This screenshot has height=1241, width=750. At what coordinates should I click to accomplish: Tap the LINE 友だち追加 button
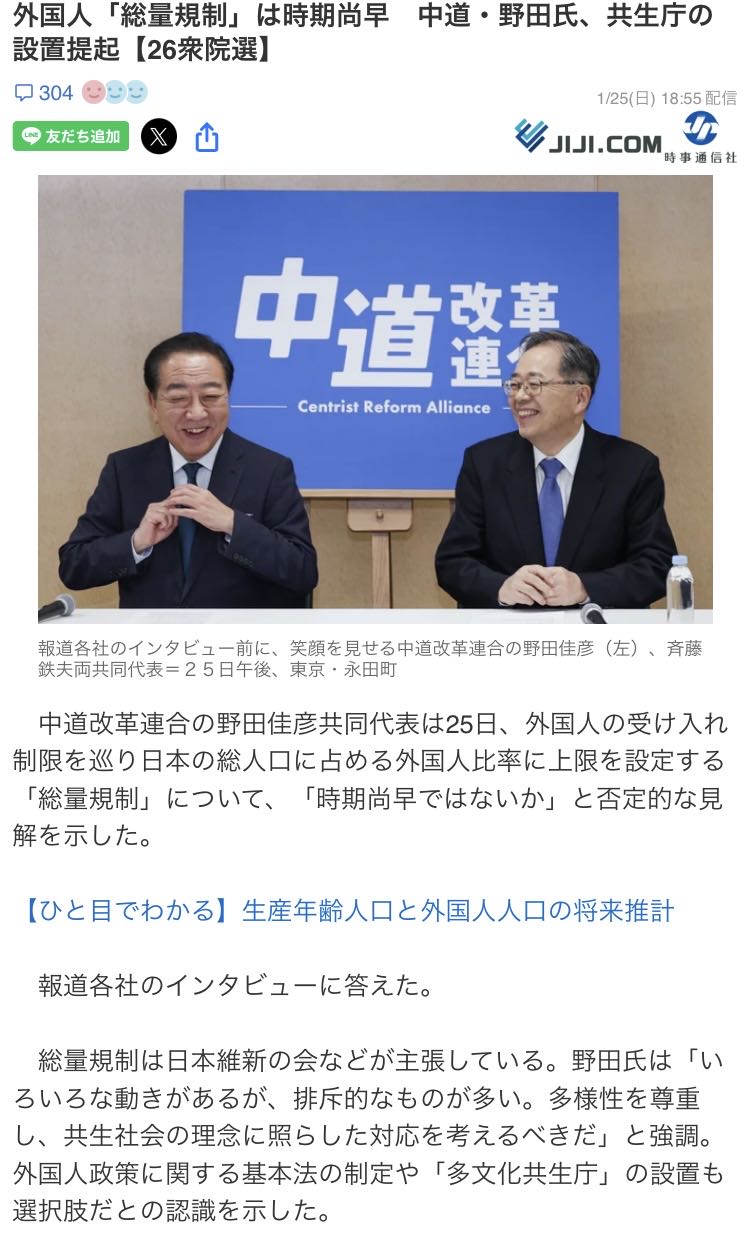pyautogui.click(x=71, y=136)
